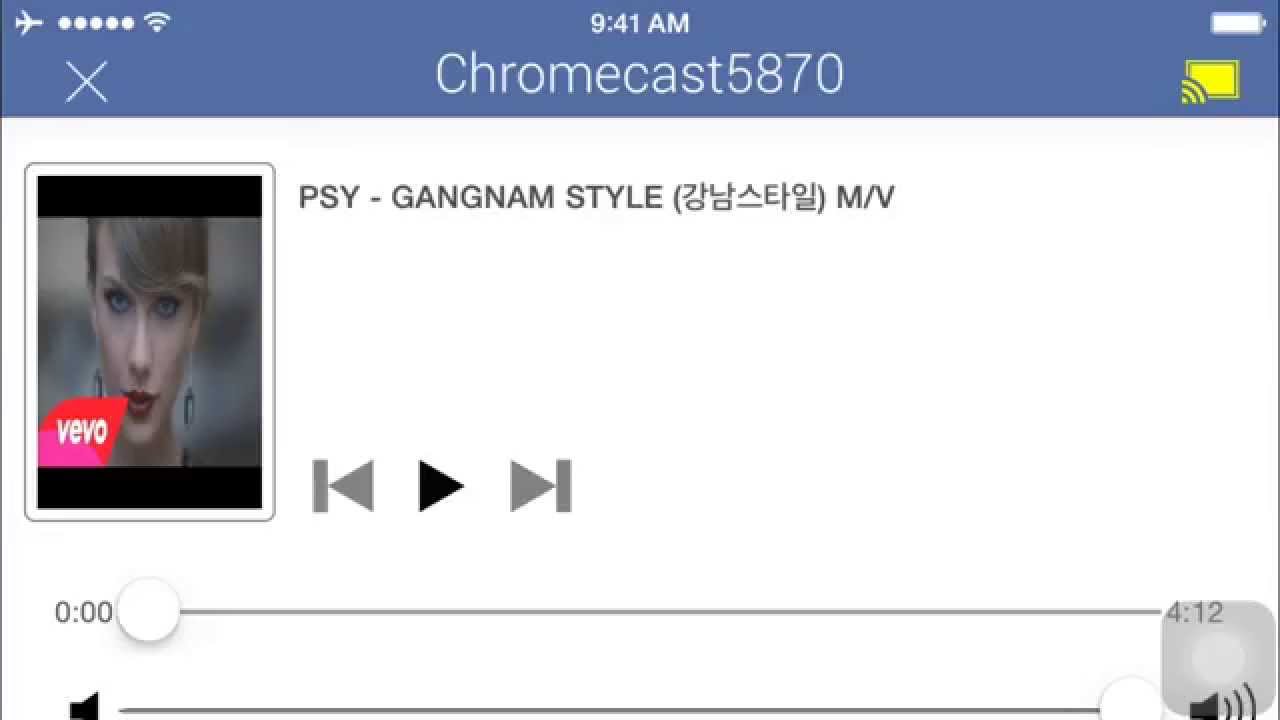
Task: Play the Gangnam Style video
Action: click(441, 486)
